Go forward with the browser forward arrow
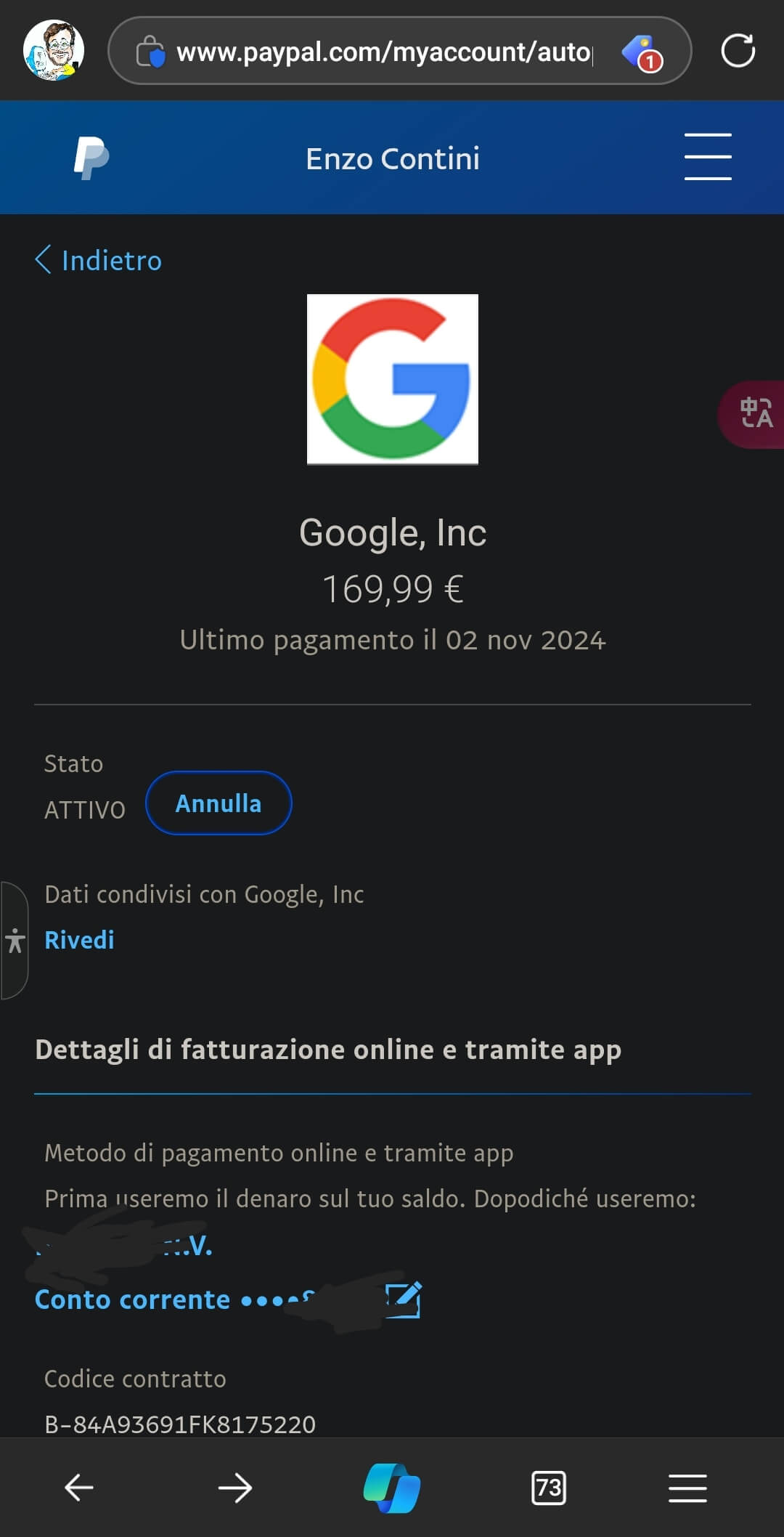The height and width of the screenshot is (1537, 784). click(235, 1488)
